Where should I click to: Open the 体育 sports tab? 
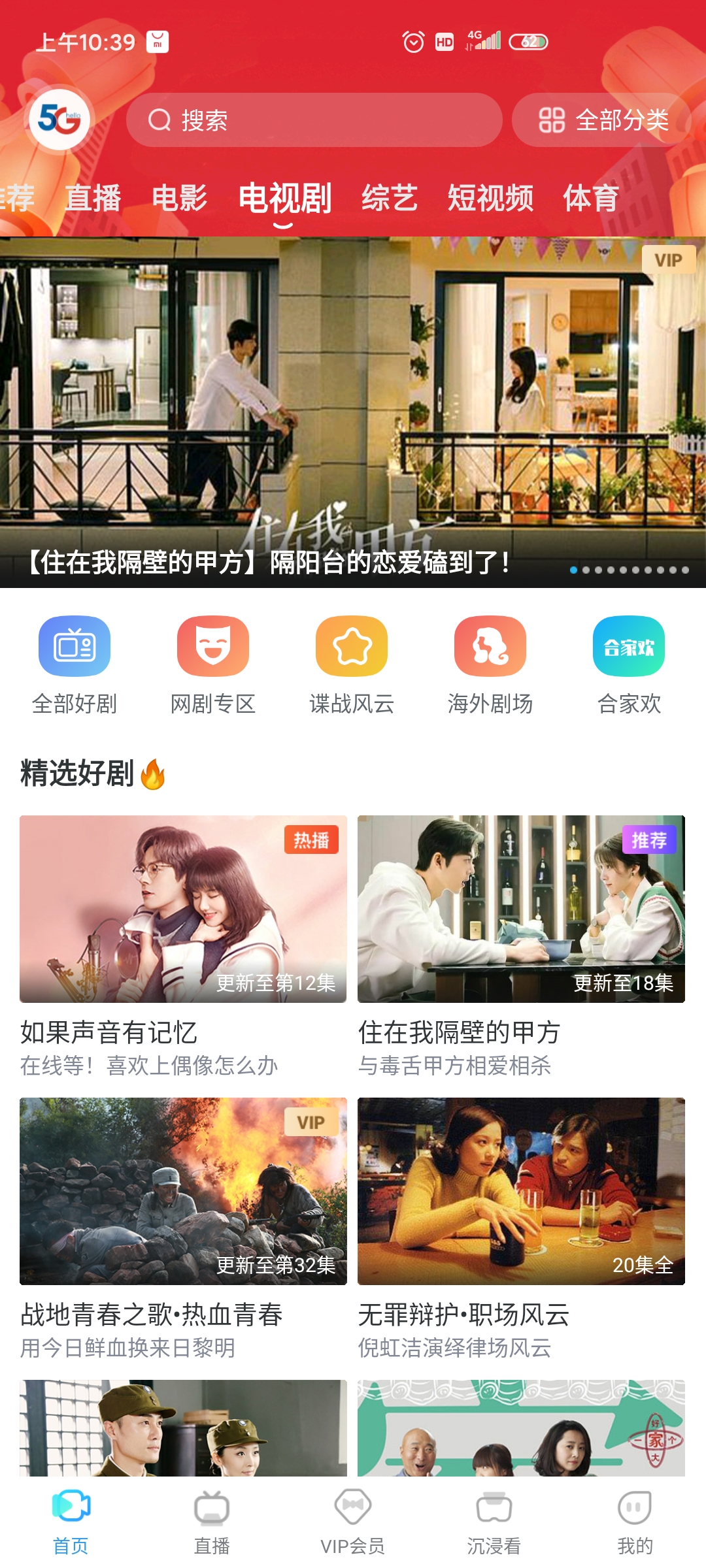click(x=590, y=199)
